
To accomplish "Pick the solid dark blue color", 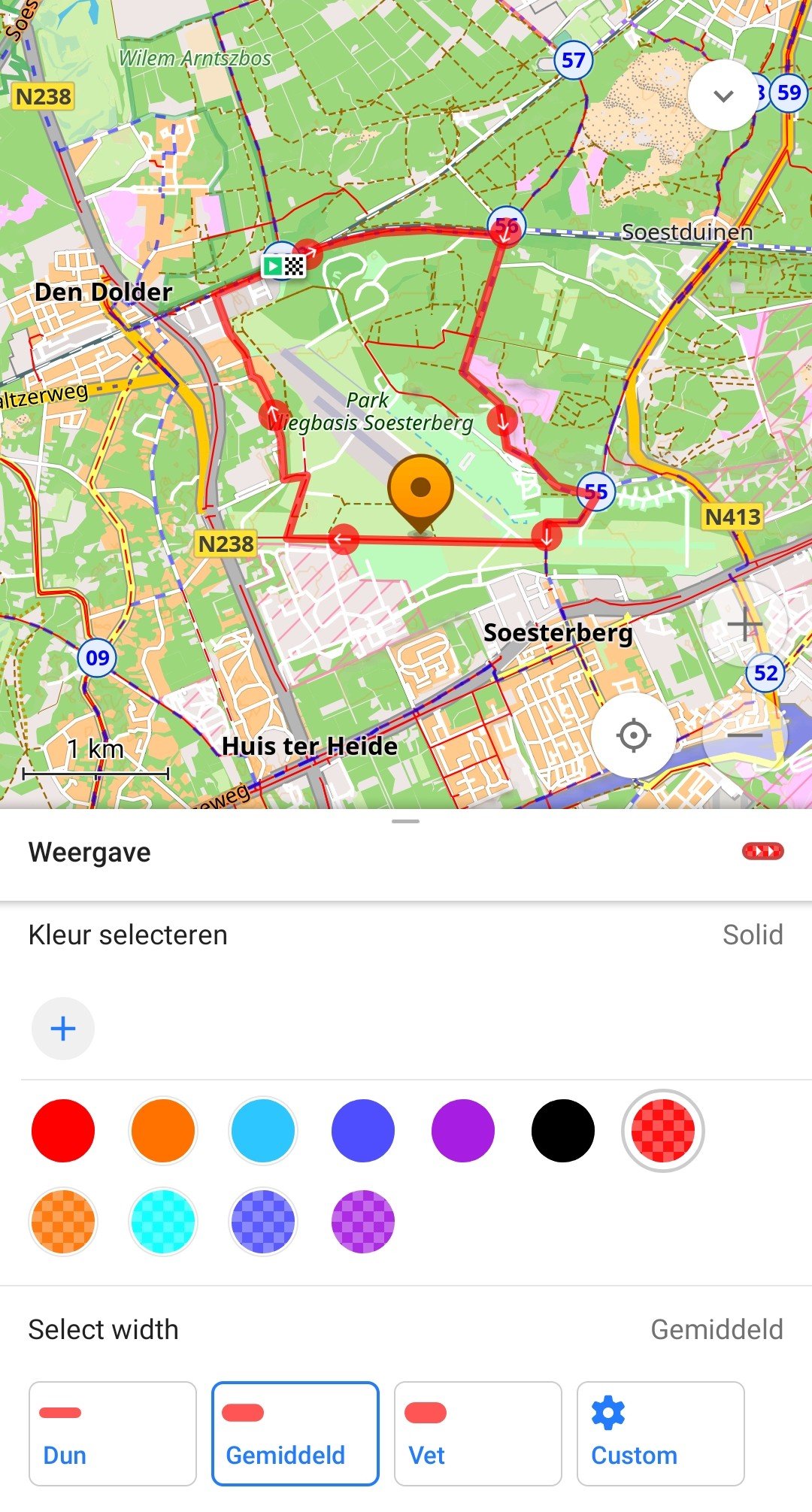I will point(362,1130).
